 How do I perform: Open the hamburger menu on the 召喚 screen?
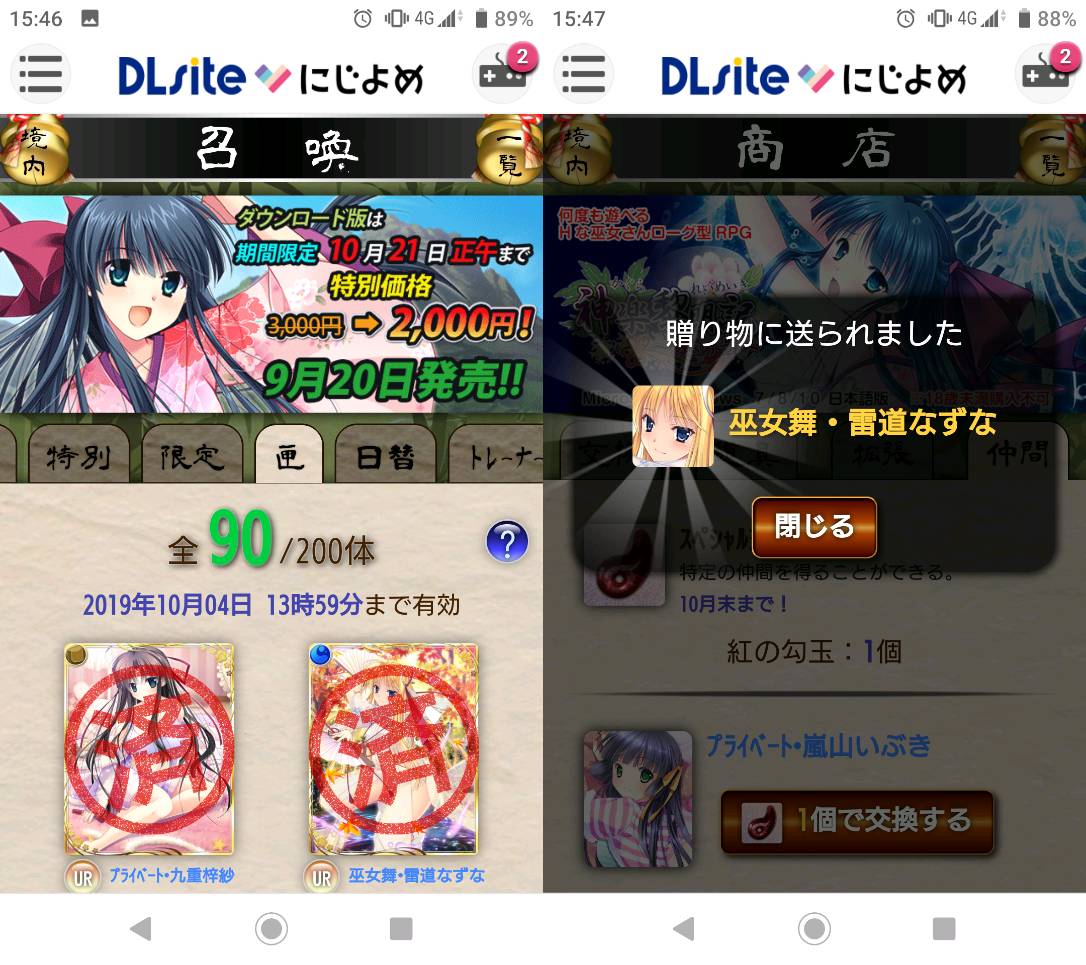40,74
